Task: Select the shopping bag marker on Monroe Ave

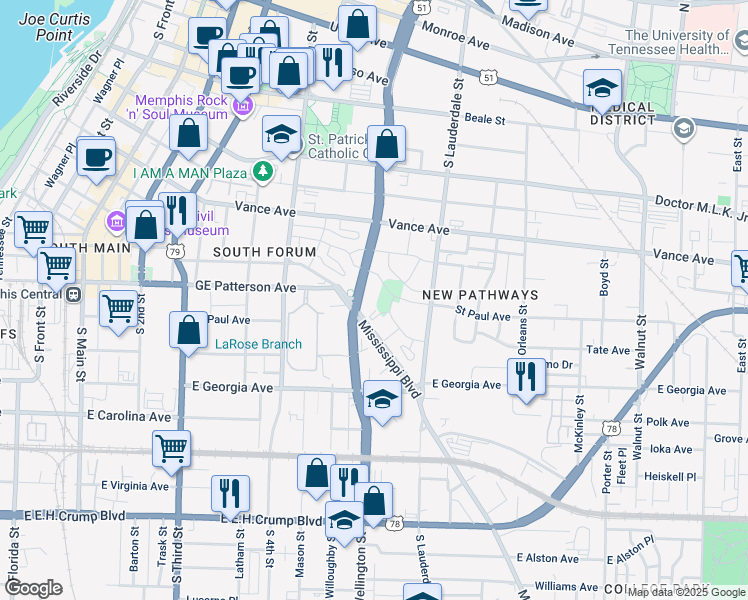Action: coord(357,25)
